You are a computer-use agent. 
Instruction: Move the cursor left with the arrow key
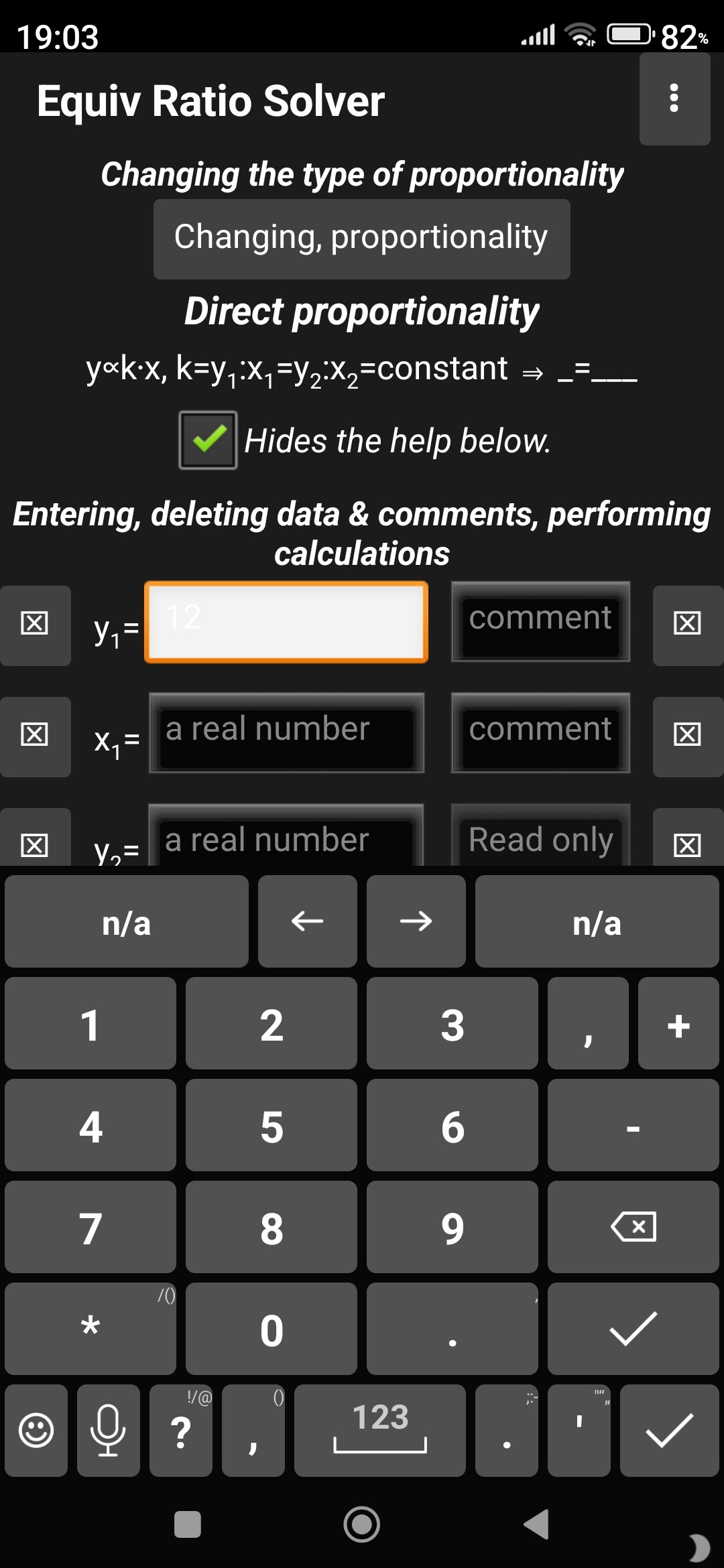308,921
